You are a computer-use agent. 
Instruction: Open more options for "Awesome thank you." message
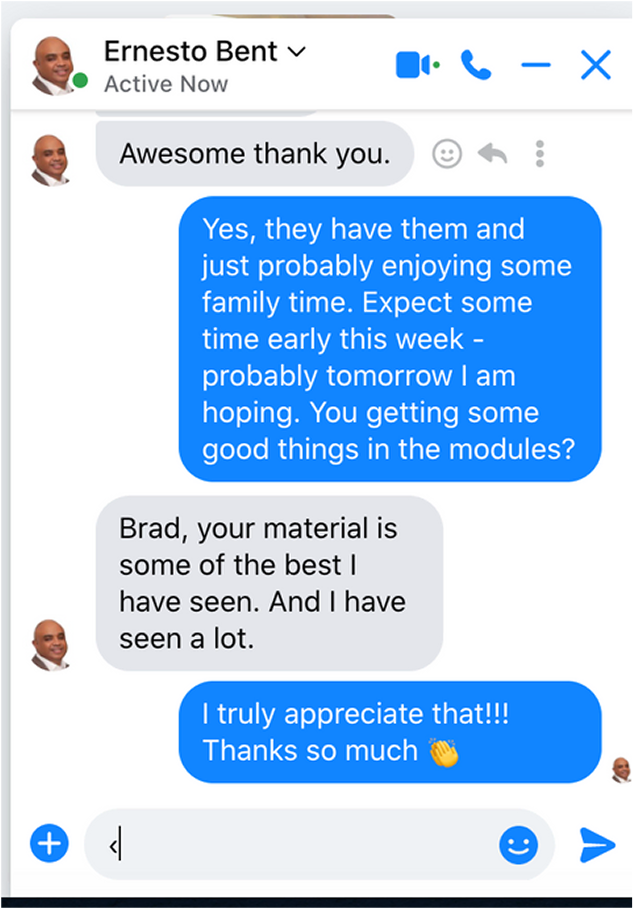(539, 153)
